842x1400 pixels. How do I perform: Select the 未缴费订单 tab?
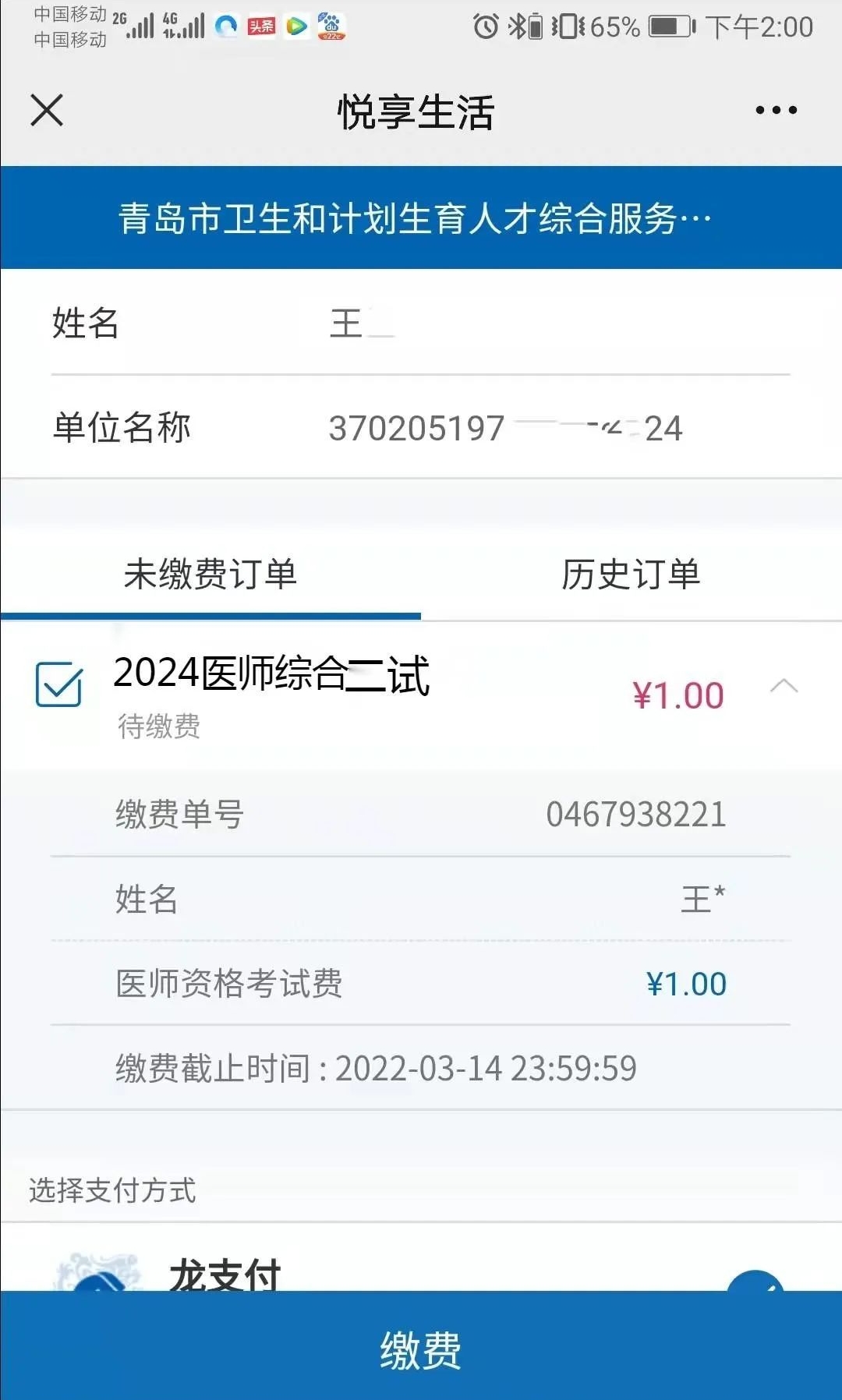coord(210,574)
